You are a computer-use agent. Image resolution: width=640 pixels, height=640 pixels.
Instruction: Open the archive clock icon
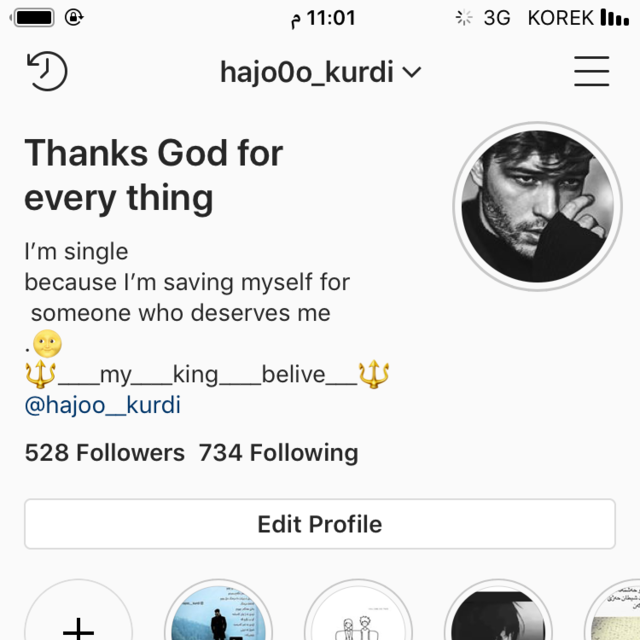tap(46, 72)
